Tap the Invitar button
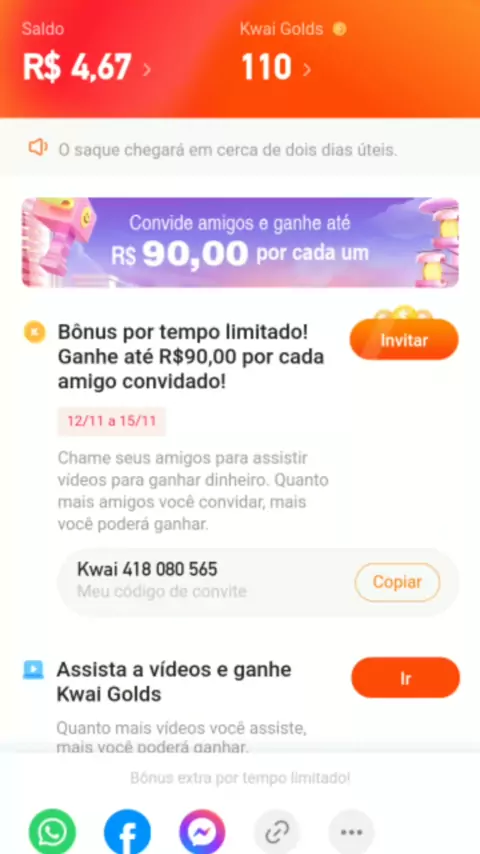The height and width of the screenshot is (854, 480). [x=404, y=340]
